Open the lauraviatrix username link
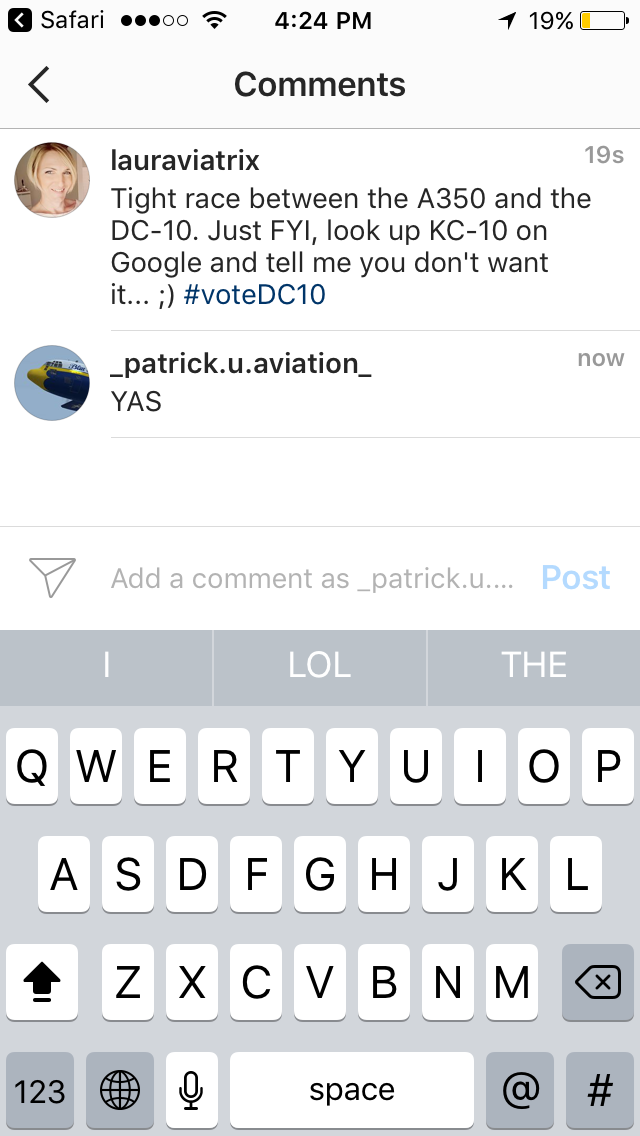Image resolution: width=640 pixels, height=1136 pixels. [x=185, y=160]
